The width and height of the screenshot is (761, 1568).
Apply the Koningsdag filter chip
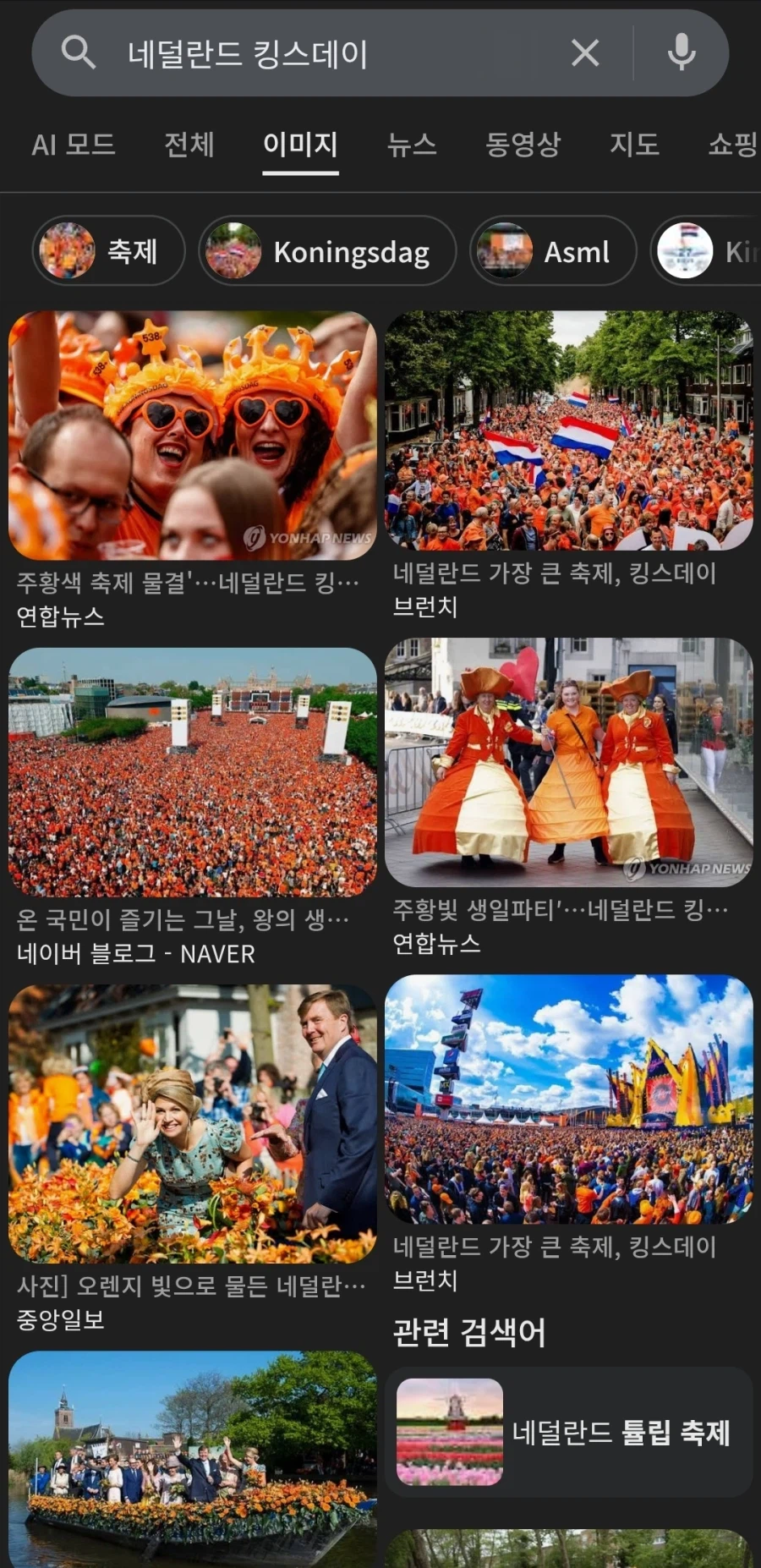[327, 251]
